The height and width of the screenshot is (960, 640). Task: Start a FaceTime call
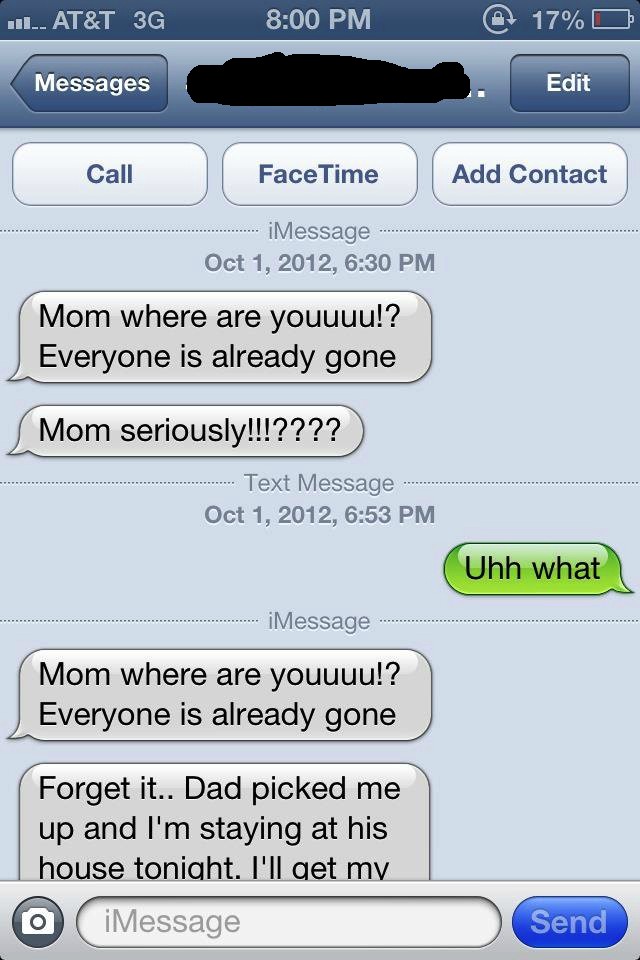point(319,174)
